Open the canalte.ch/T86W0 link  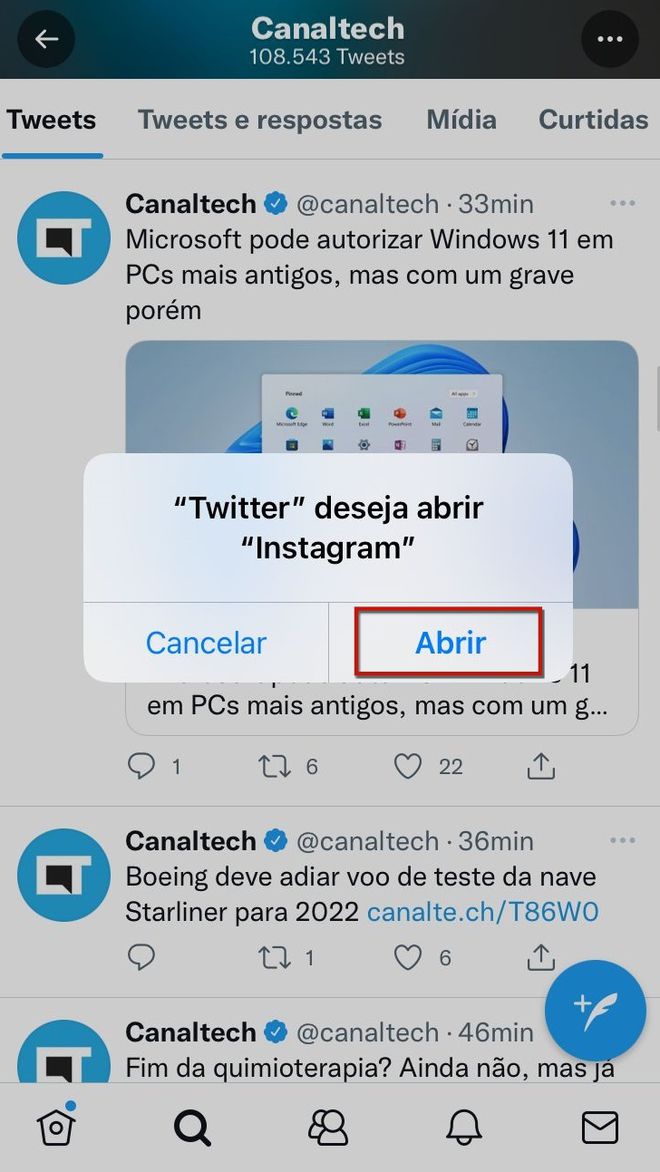(x=483, y=912)
